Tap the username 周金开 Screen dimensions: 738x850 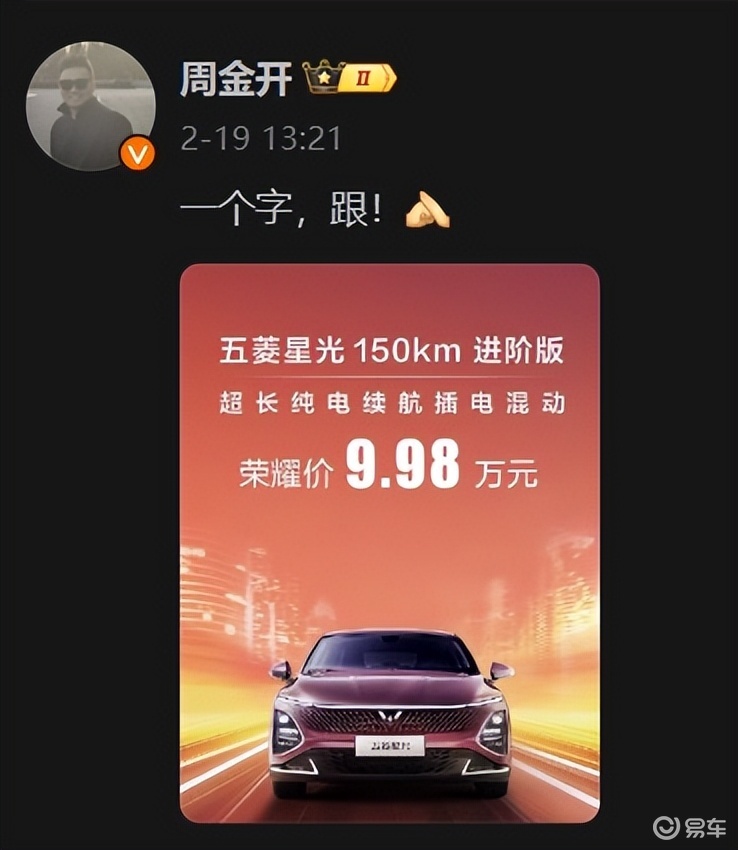point(235,80)
